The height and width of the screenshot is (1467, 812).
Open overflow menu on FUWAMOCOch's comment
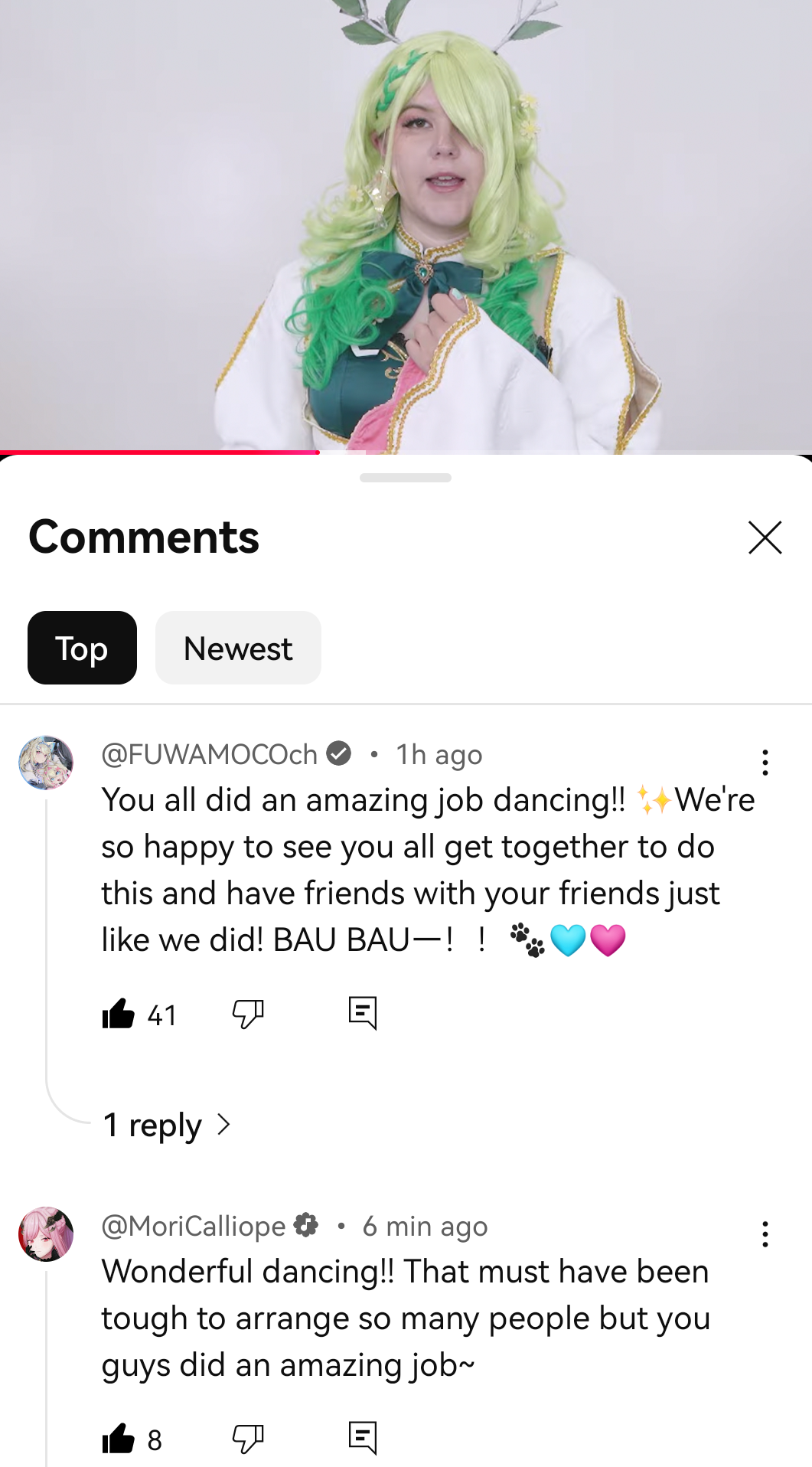[x=765, y=763]
